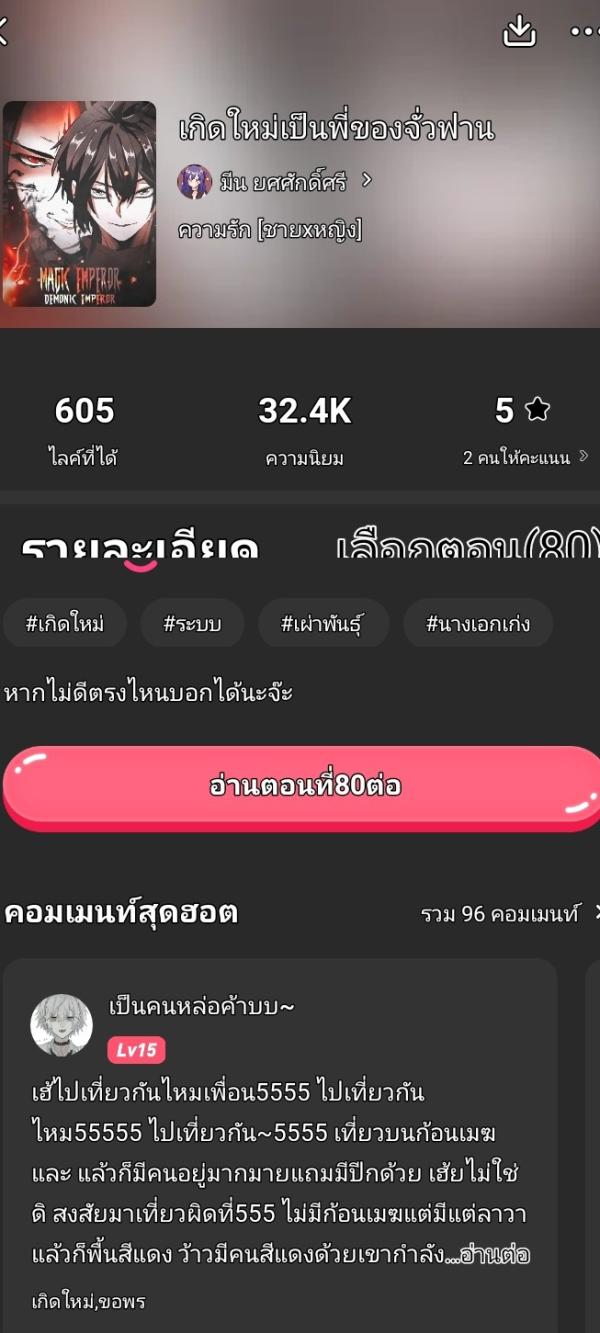Open the three-dot overflow menu
Image resolution: width=600 pixels, height=1333 pixels.
(x=584, y=32)
